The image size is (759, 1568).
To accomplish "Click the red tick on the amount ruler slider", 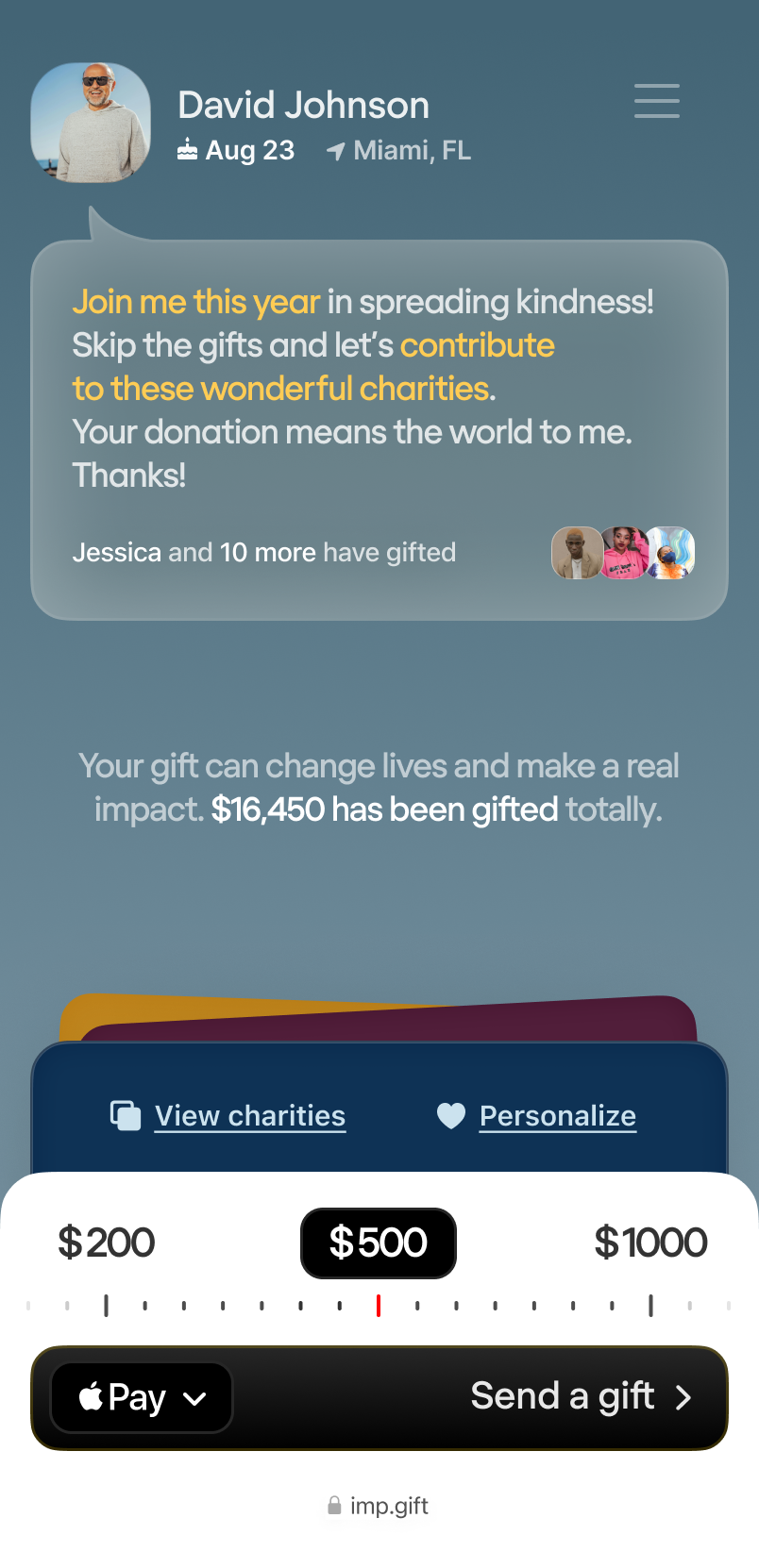I will (x=379, y=1306).
